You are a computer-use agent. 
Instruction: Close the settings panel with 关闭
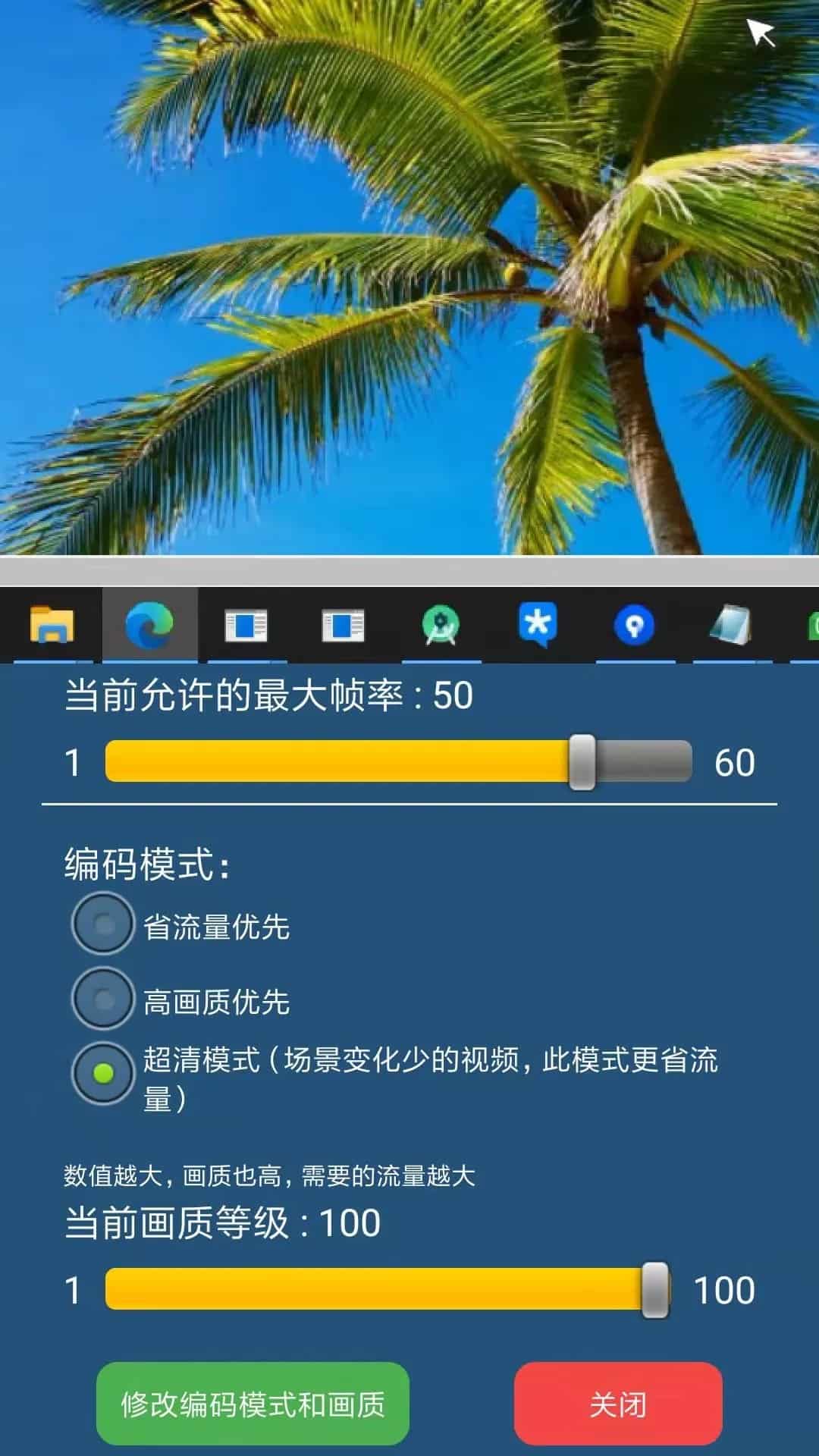617,1404
